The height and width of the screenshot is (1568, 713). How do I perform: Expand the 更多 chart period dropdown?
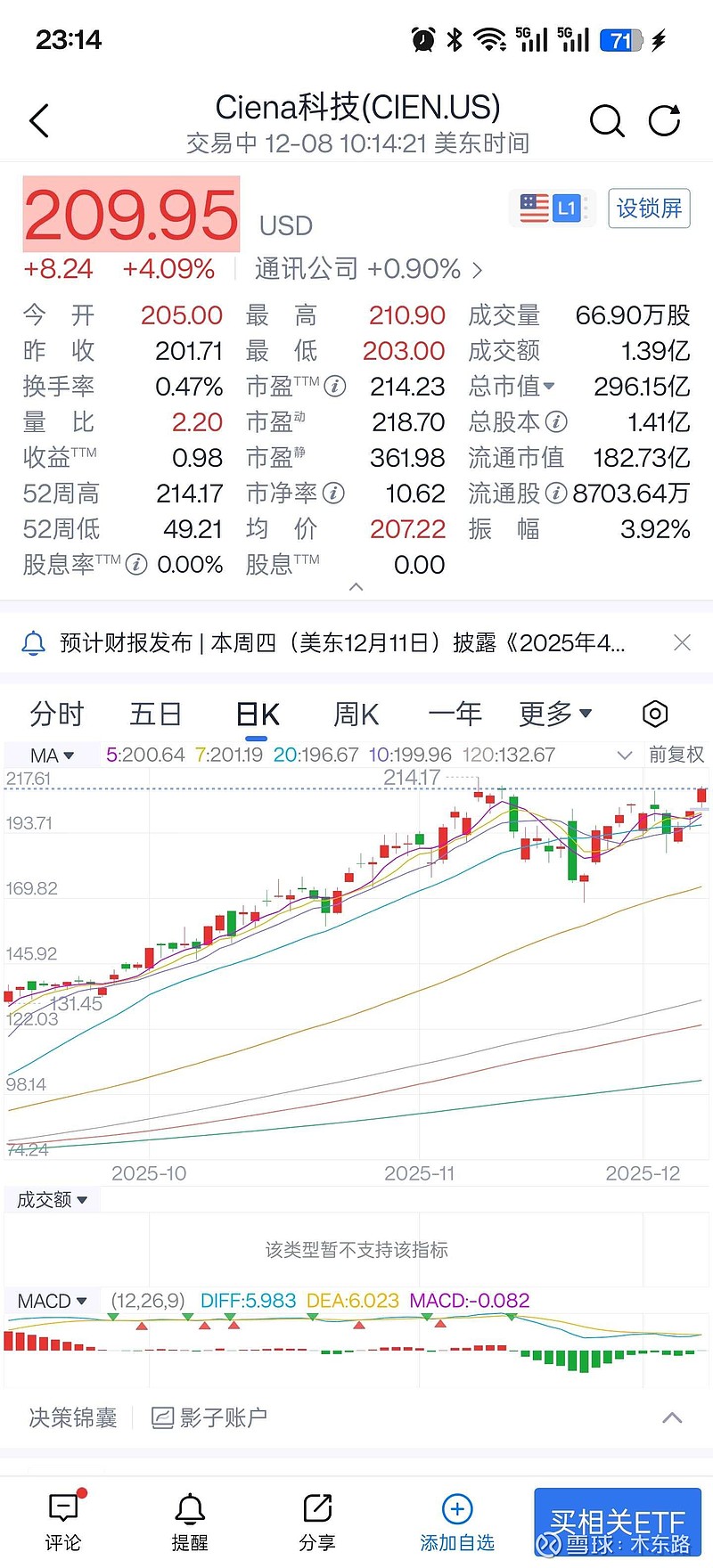554,714
